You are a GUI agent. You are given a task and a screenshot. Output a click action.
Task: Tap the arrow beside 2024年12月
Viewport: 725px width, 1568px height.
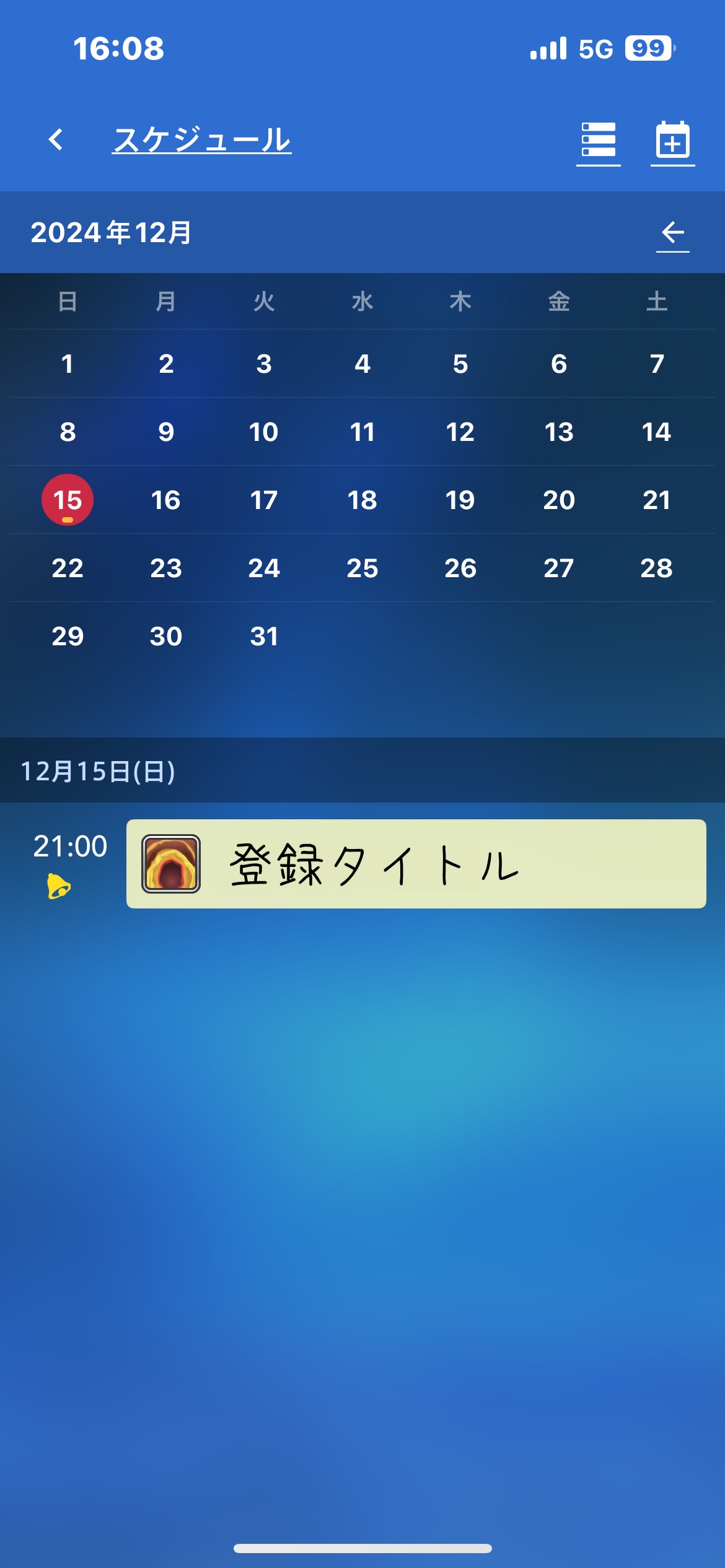click(673, 233)
